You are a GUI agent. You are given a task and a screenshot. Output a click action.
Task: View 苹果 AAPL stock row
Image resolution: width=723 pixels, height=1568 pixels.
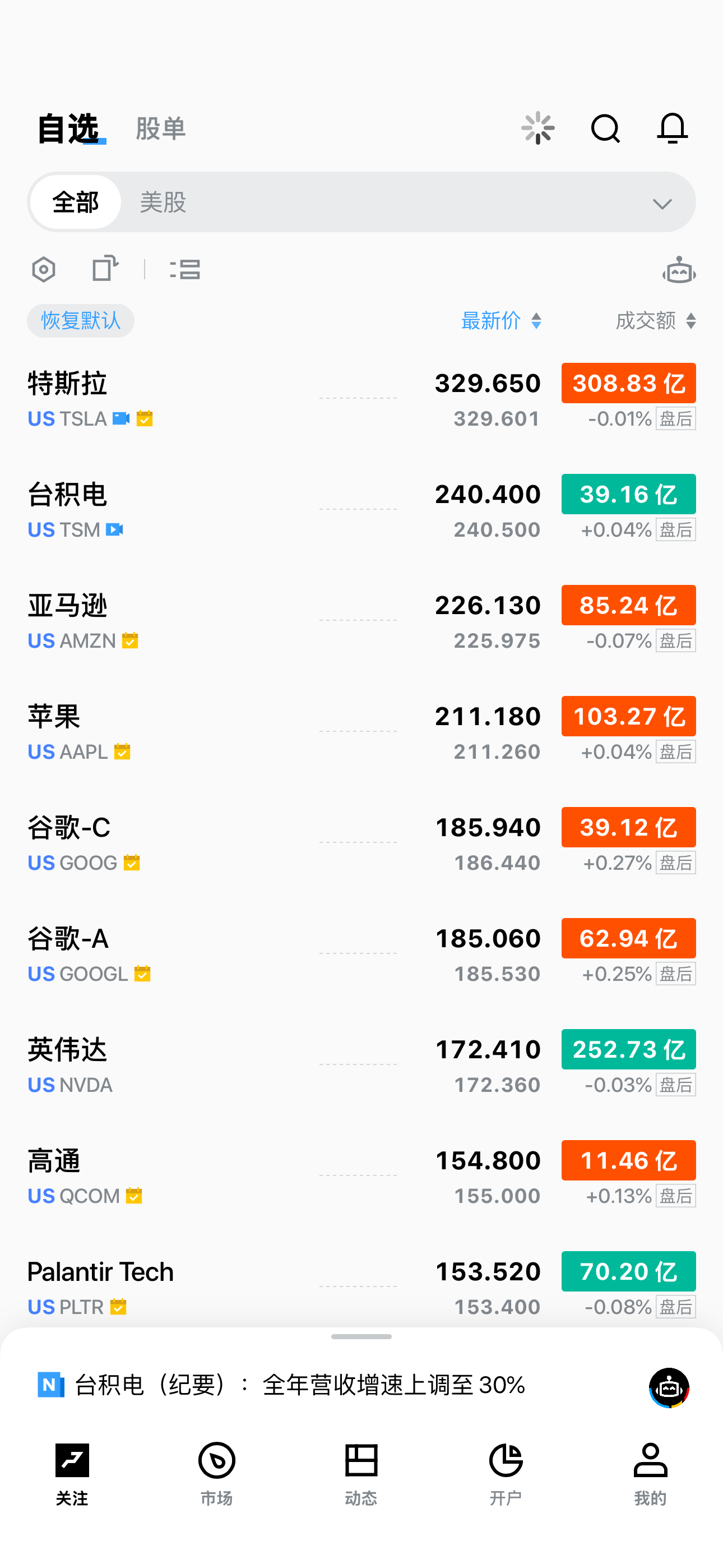click(361, 732)
